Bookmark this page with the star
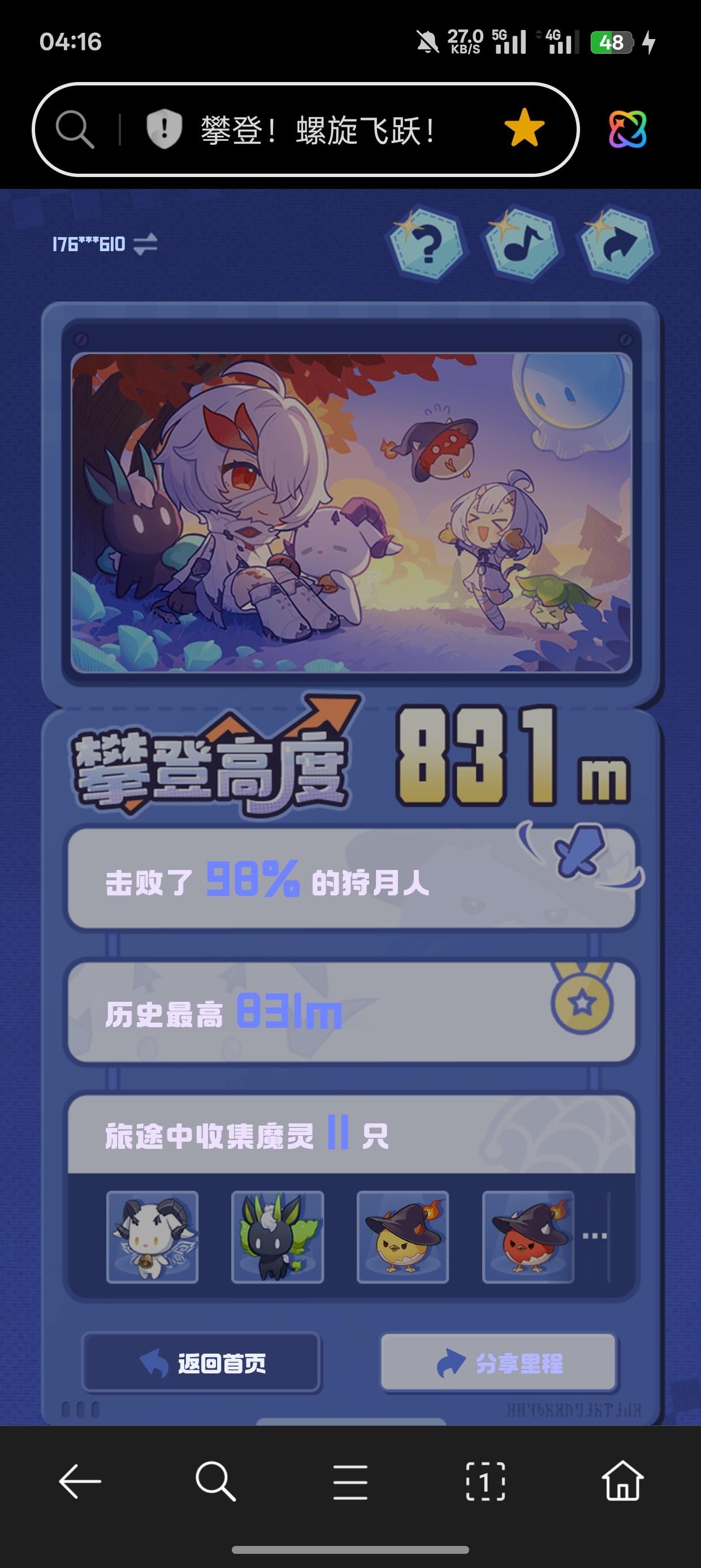Screen dimensions: 701x1568 click(524, 129)
